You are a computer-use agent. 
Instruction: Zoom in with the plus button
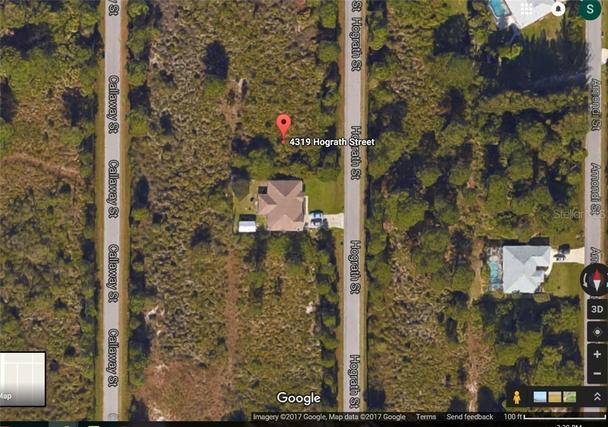[596, 354]
